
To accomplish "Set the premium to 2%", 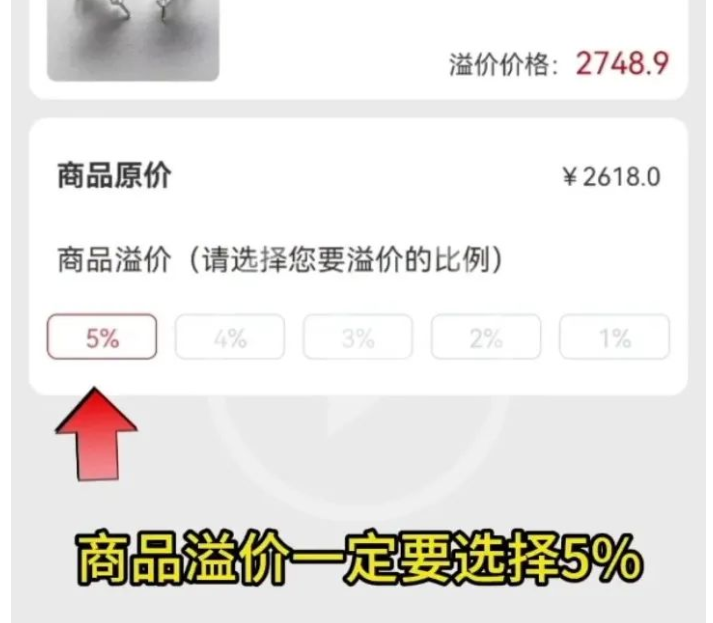I will pyautogui.click(x=486, y=337).
